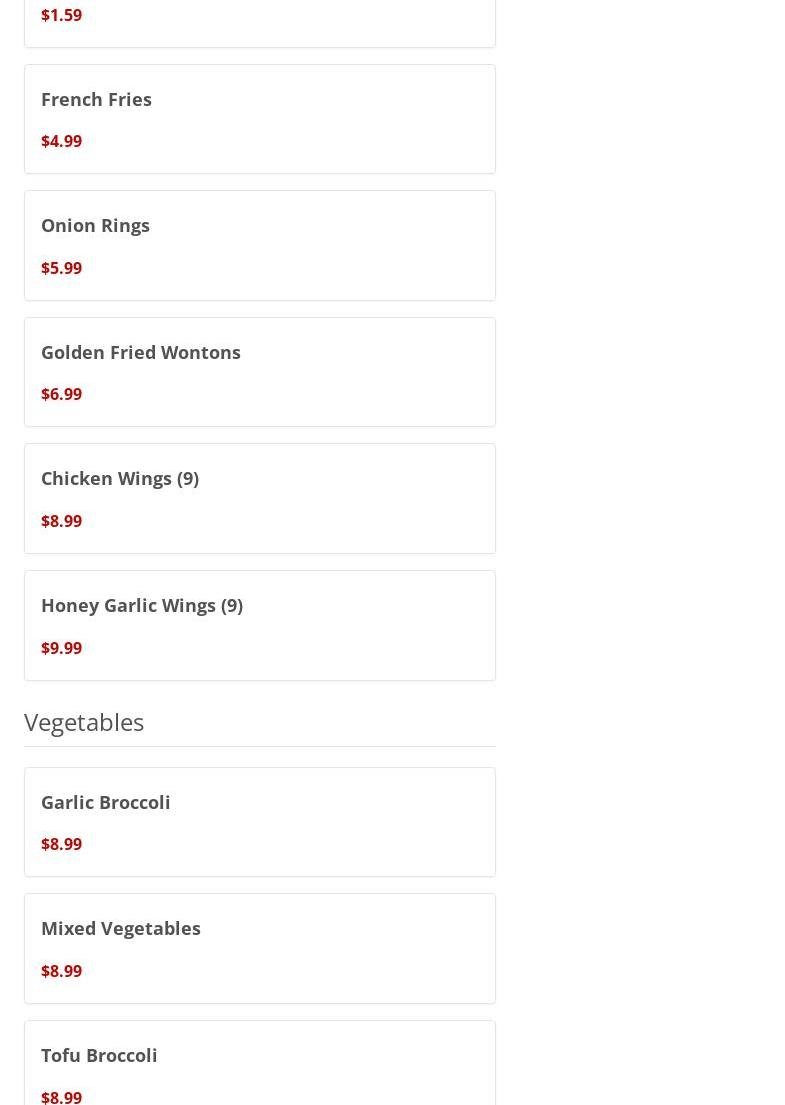Image resolution: width=785 pixels, height=1105 pixels.
Task: Choose the Tofu Broccoli item
Action: (x=259, y=1065)
